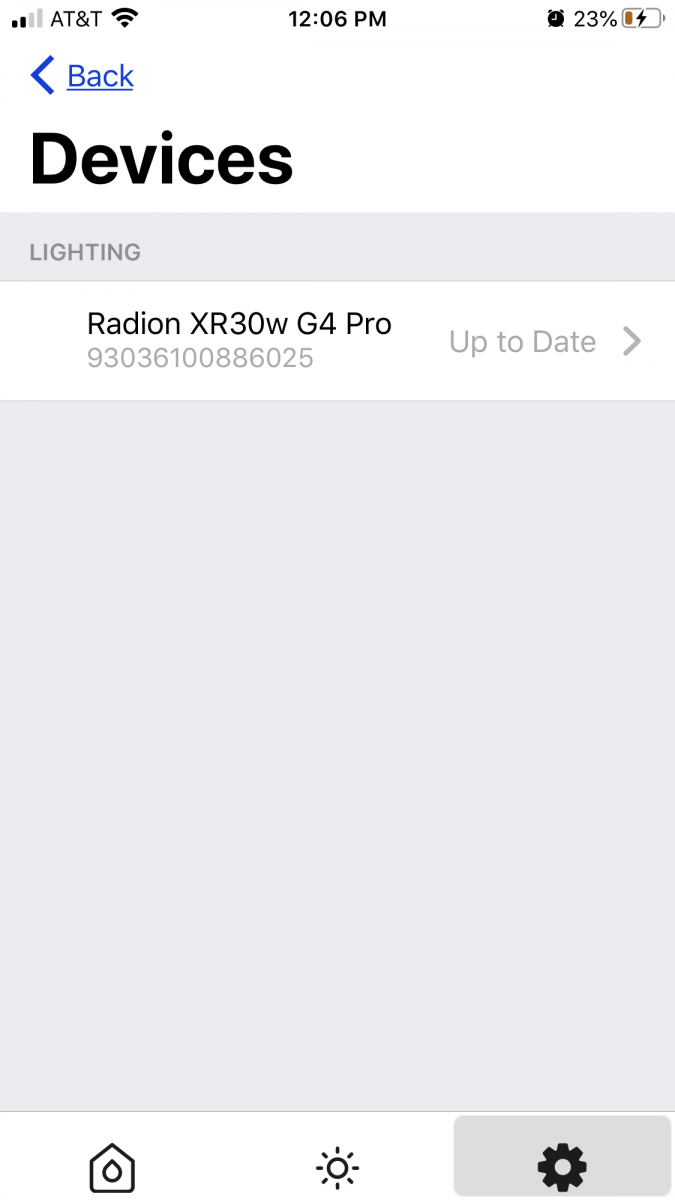Select the settings gear tab
Image resolution: width=675 pixels, height=1200 pixels.
pos(562,1166)
